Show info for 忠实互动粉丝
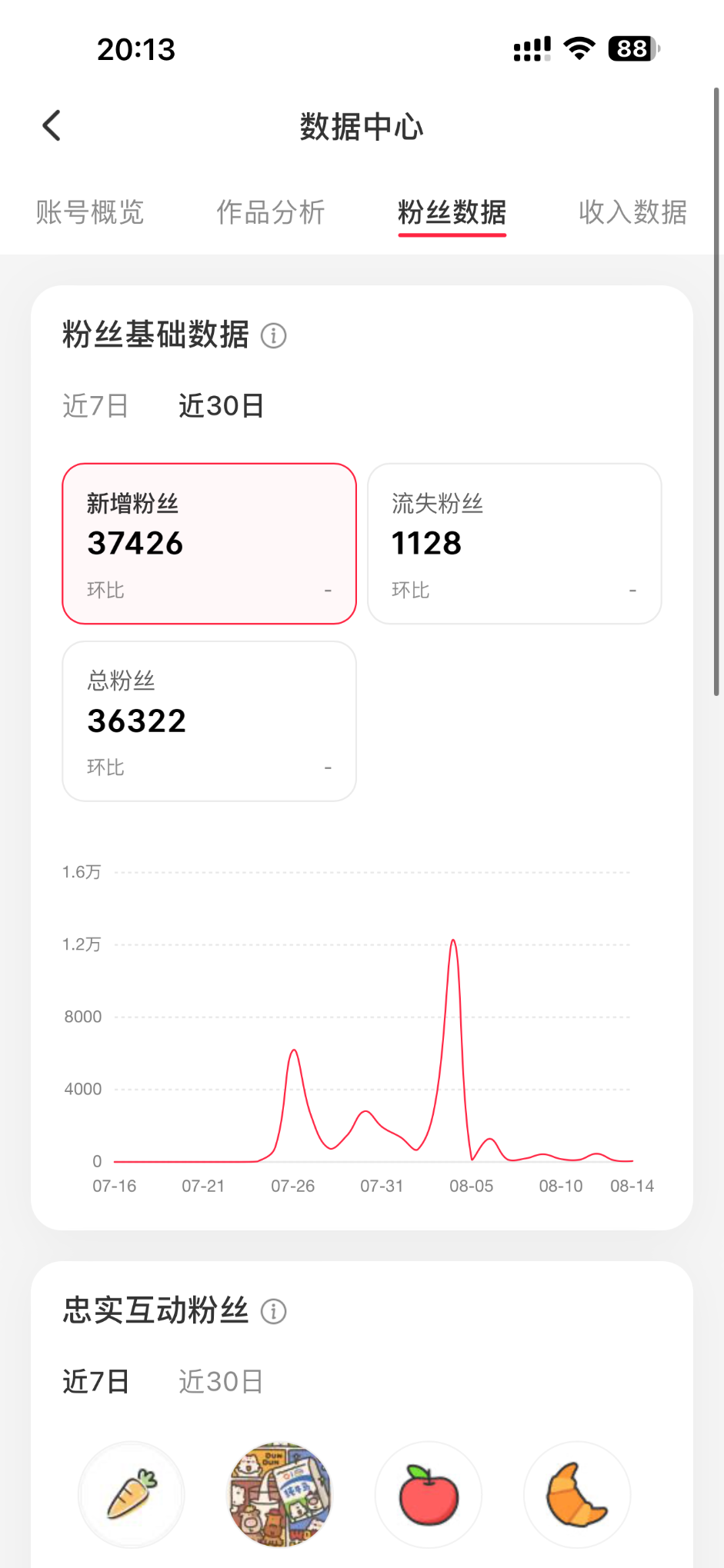This screenshot has width=724, height=1568. click(274, 1311)
